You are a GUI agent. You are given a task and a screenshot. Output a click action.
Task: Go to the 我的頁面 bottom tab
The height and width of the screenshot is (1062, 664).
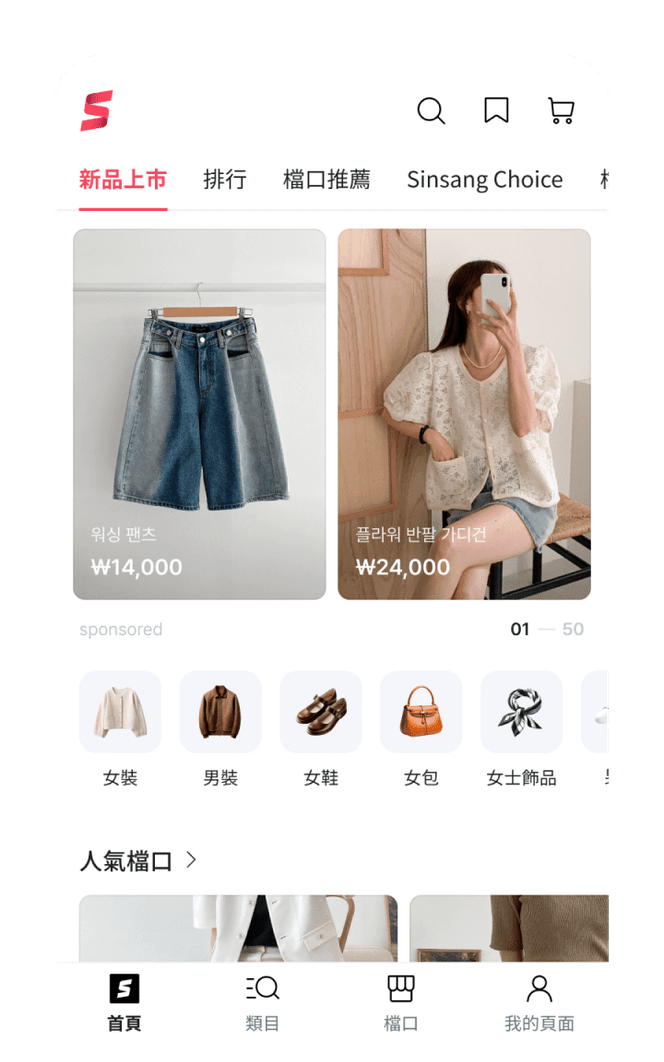point(539,1003)
